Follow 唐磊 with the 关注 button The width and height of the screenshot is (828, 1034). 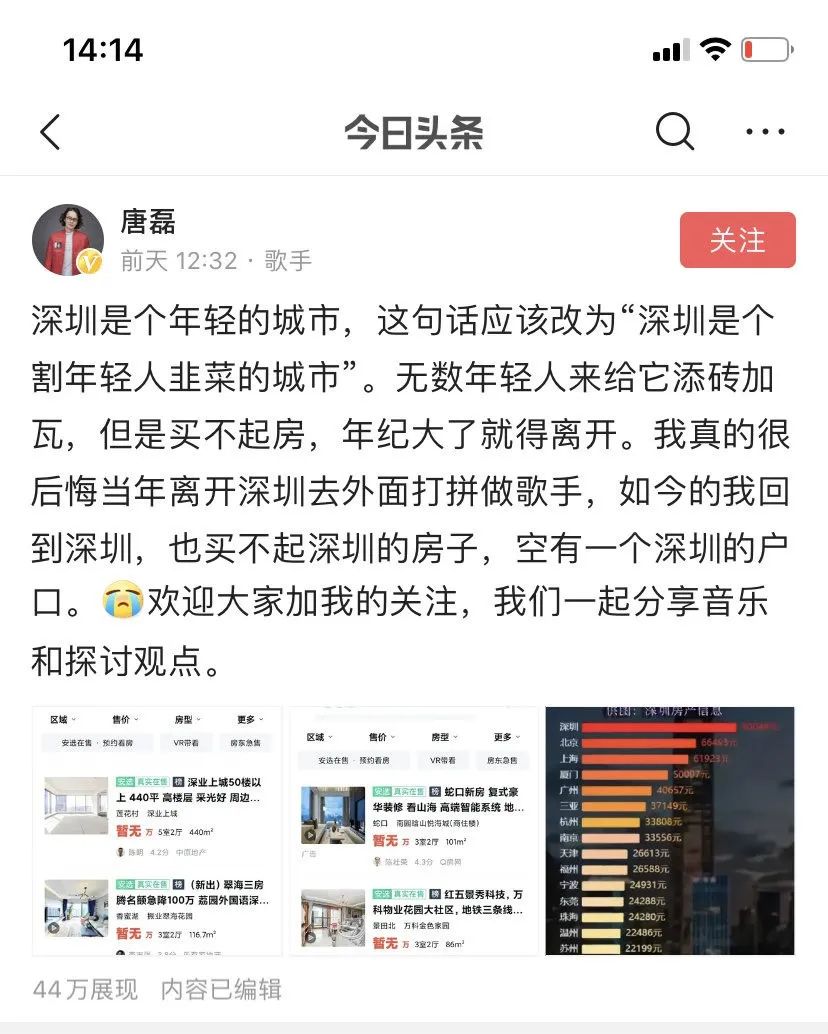pyautogui.click(x=737, y=240)
